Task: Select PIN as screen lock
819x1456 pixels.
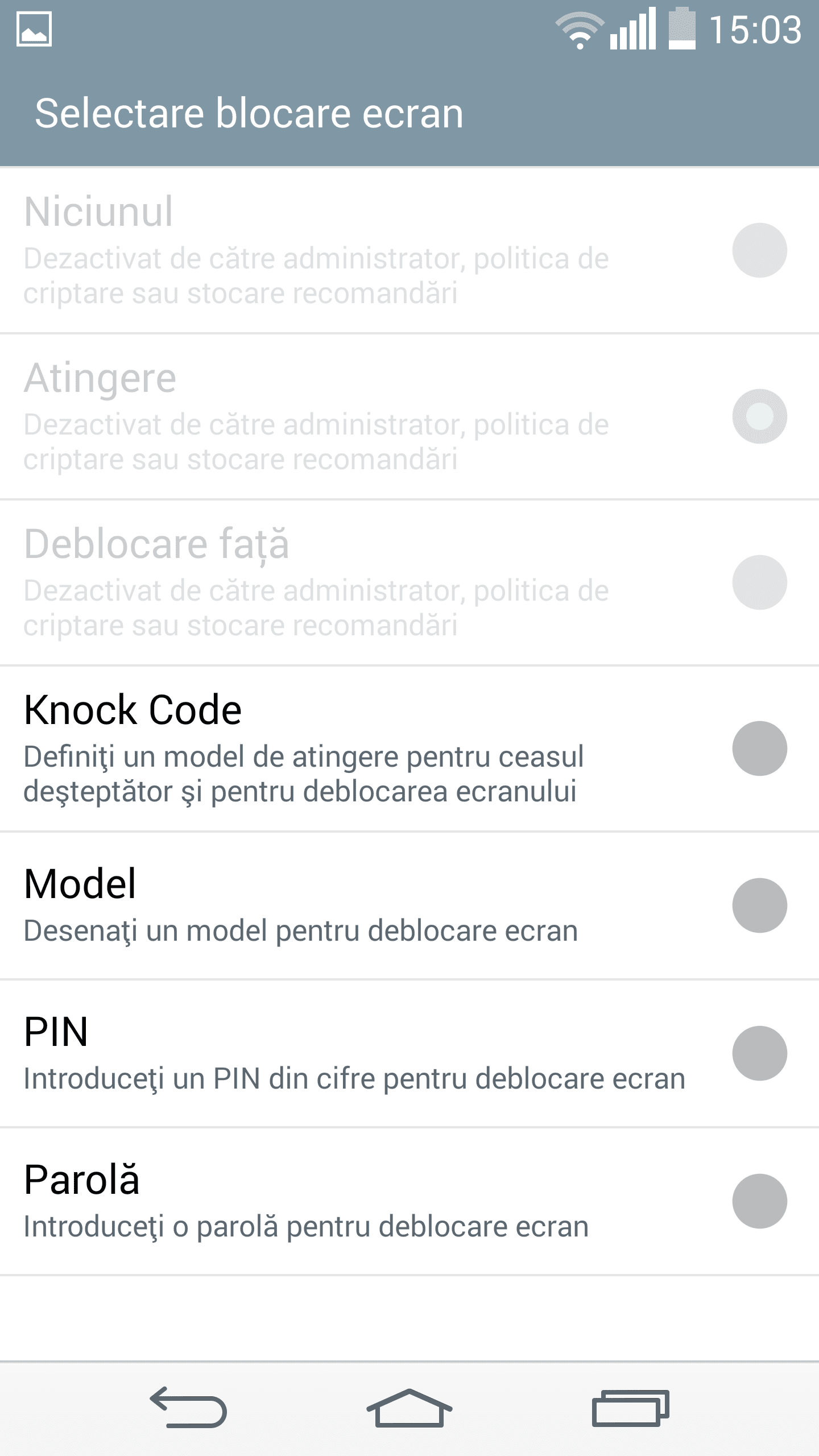Action: 409,1053
